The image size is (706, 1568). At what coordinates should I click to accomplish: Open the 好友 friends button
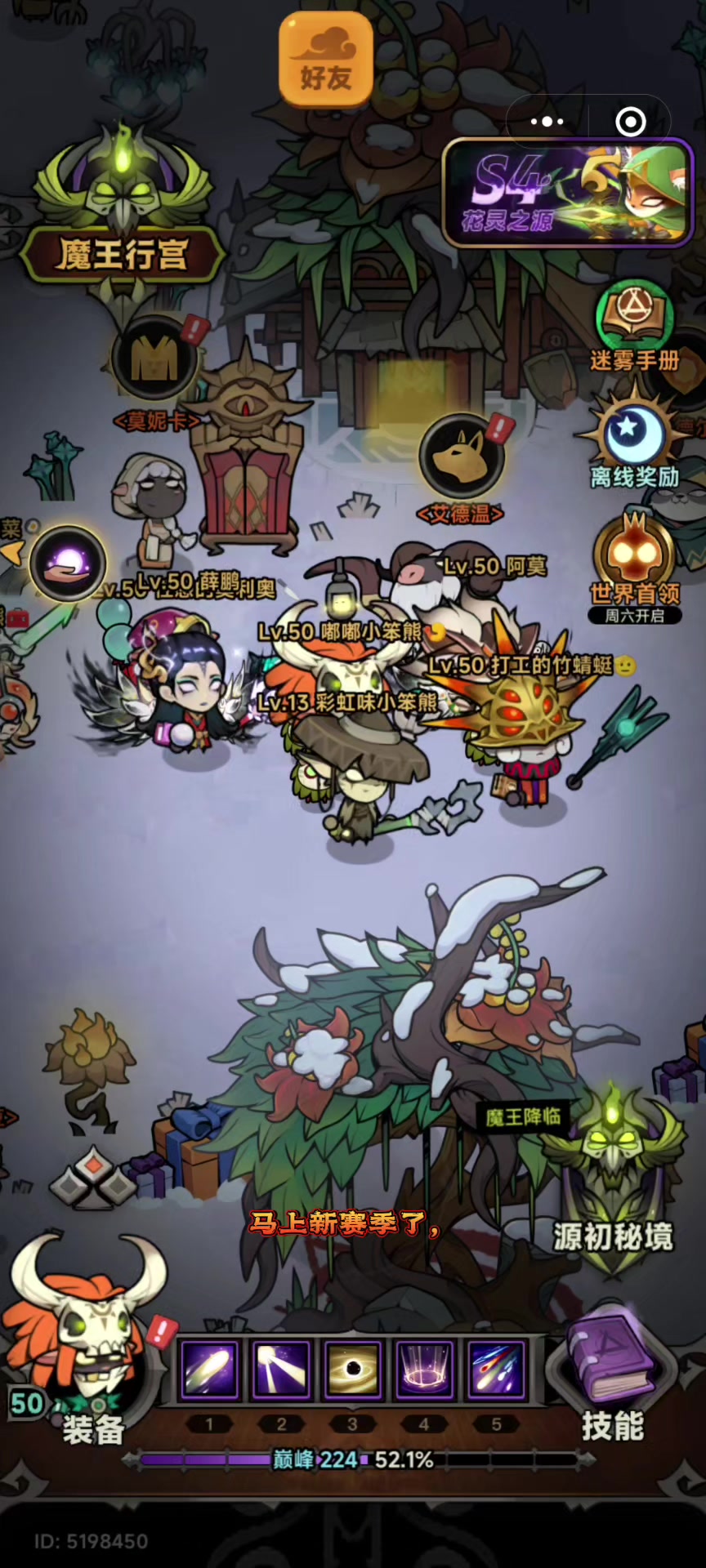coord(326,60)
